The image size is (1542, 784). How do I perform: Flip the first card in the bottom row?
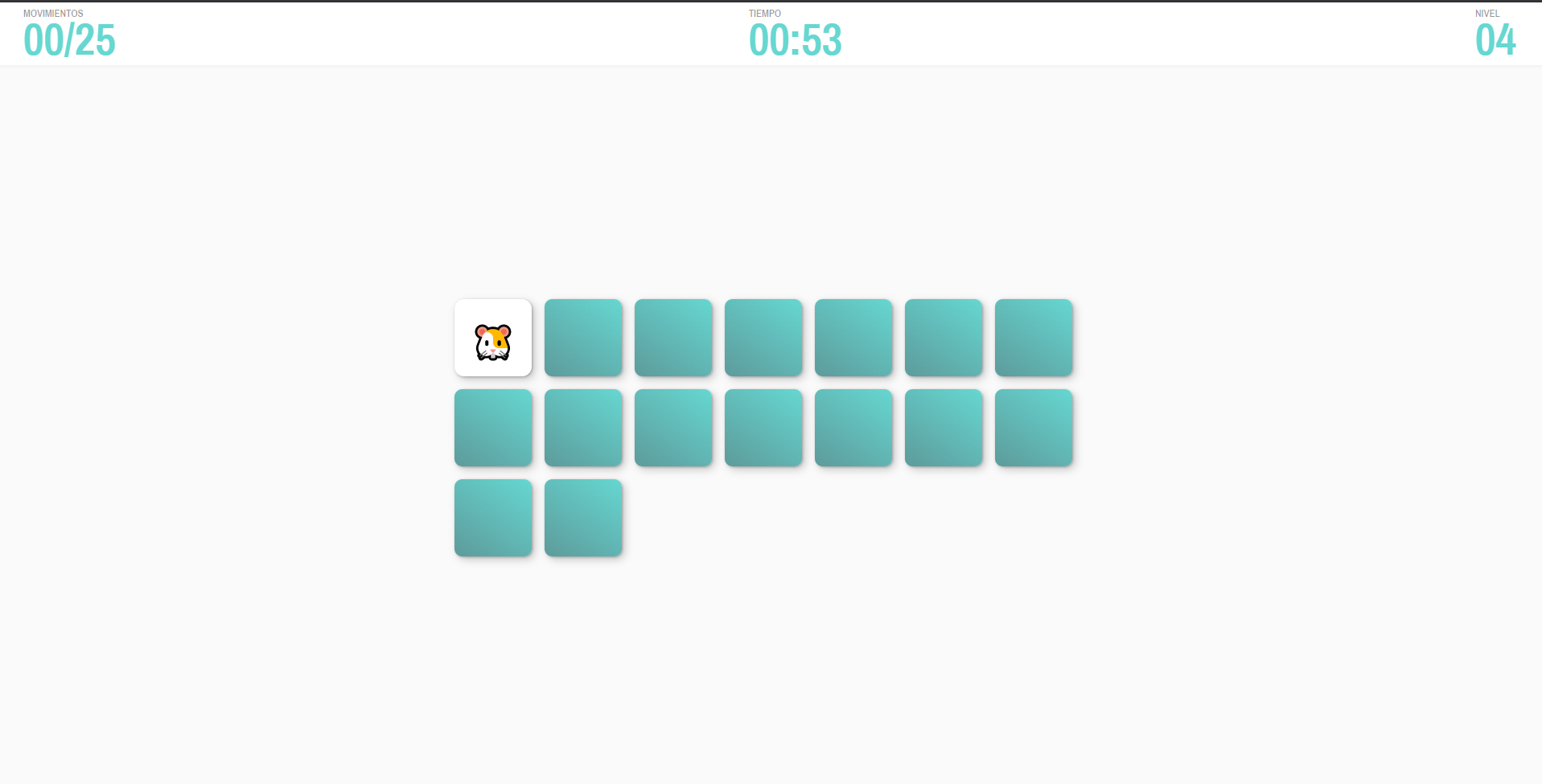click(493, 518)
